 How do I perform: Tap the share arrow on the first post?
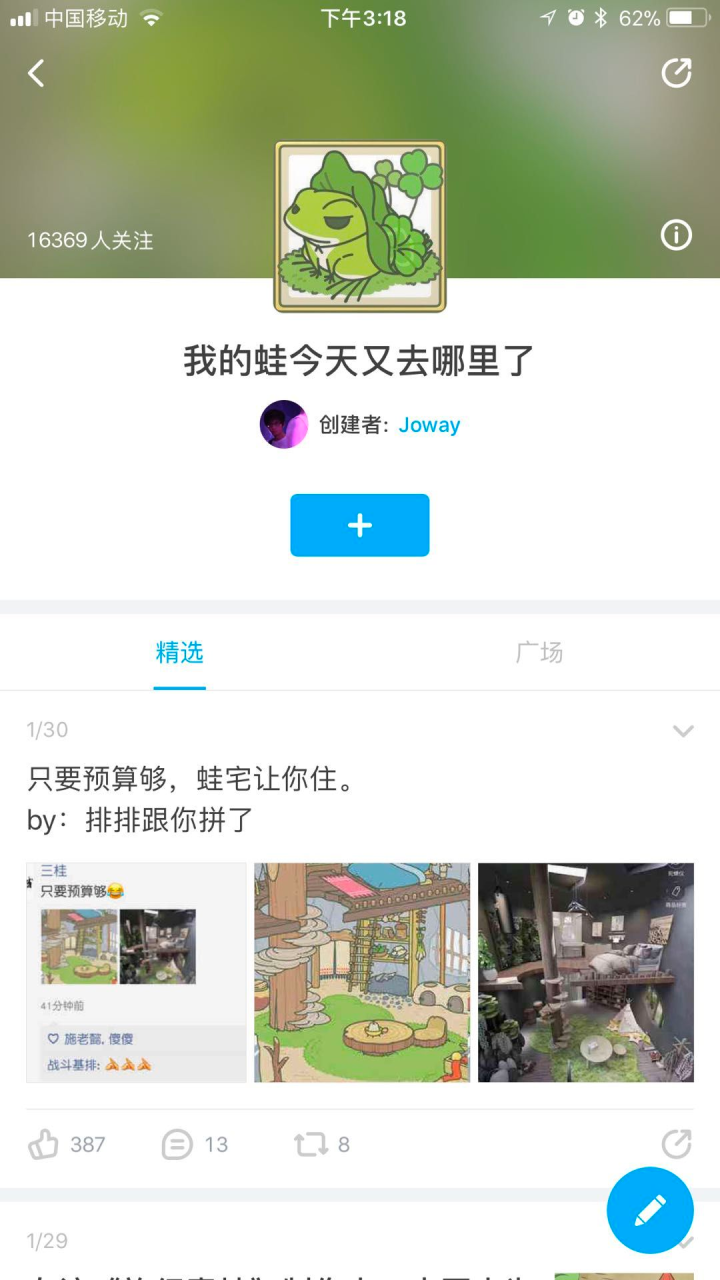click(x=676, y=1144)
